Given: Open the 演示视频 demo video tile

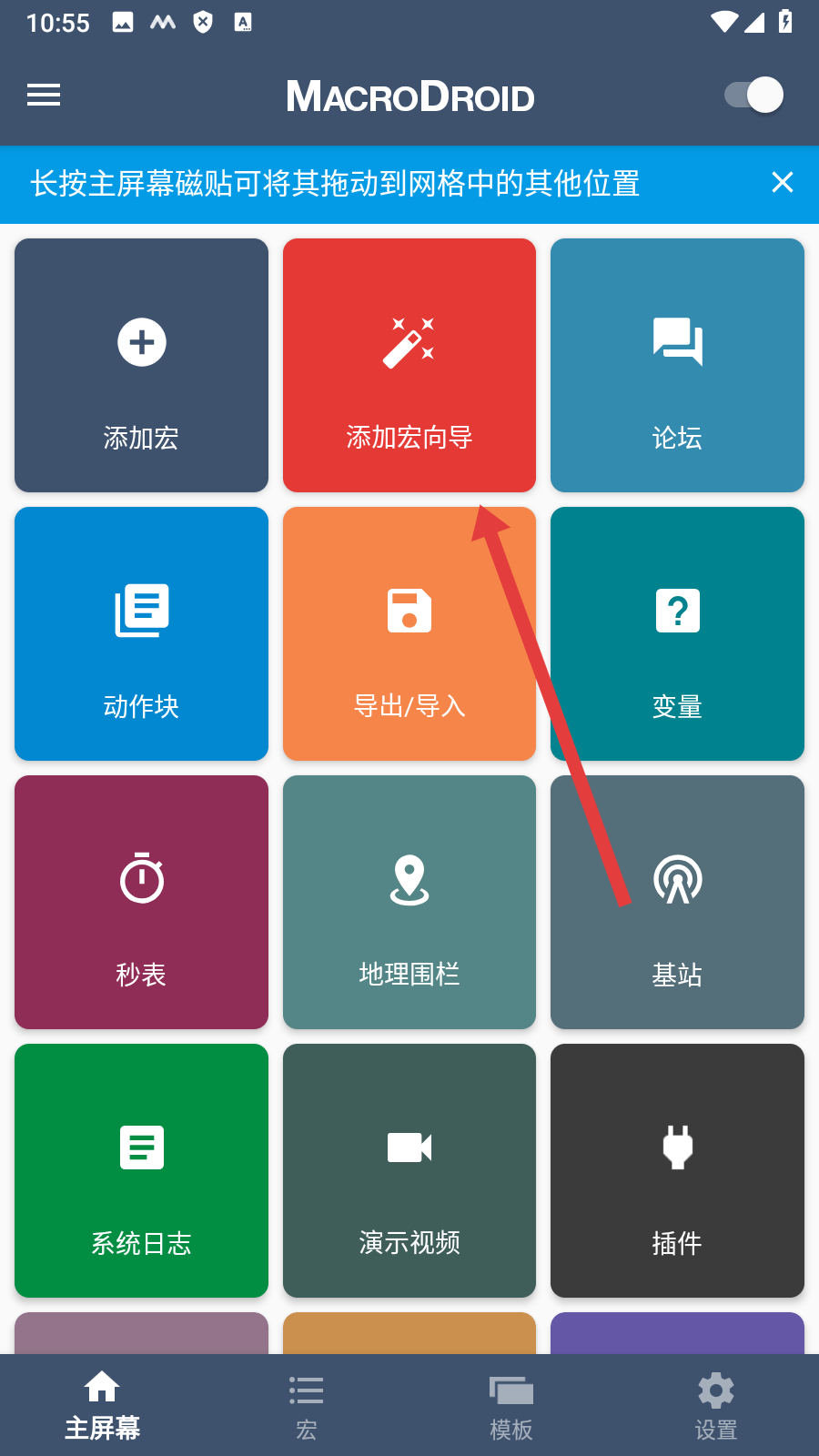Looking at the screenshot, I should click(x=409, y=1171).
